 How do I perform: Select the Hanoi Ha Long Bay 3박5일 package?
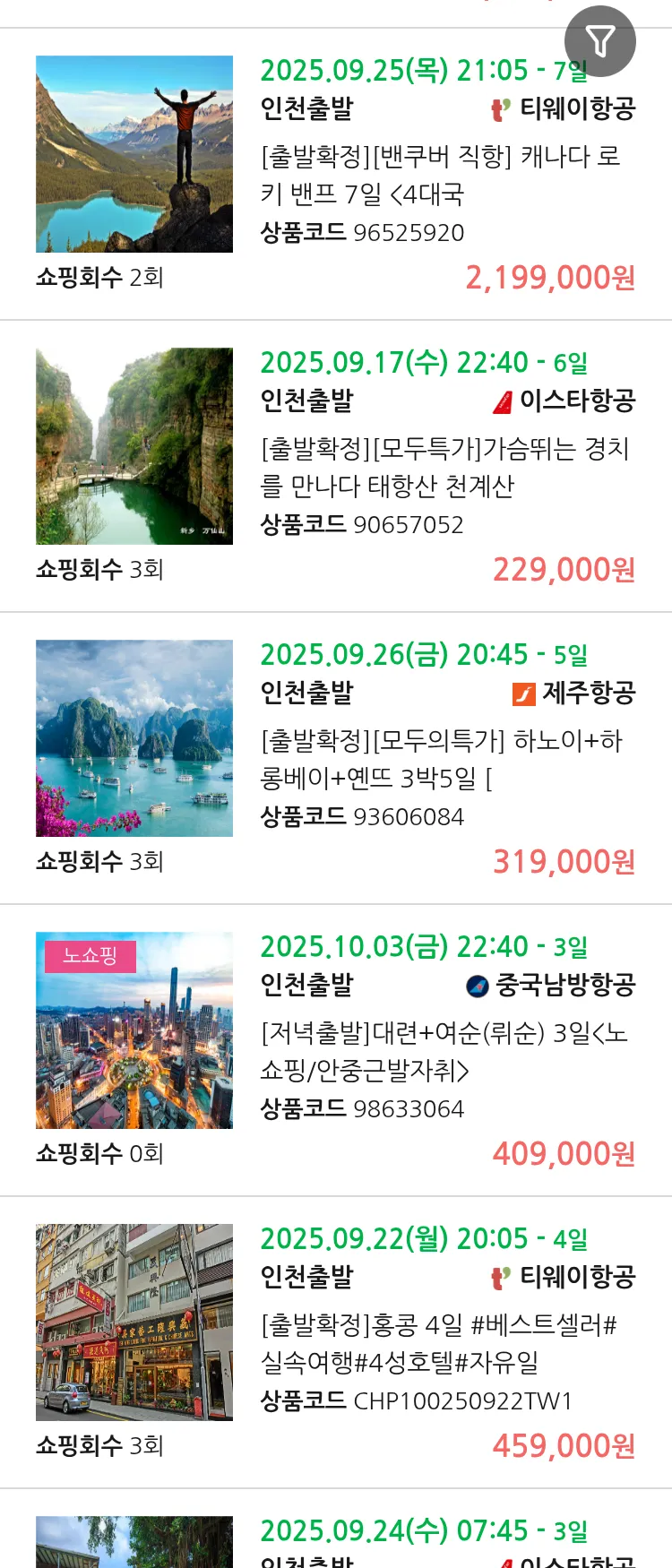(439, 760)
